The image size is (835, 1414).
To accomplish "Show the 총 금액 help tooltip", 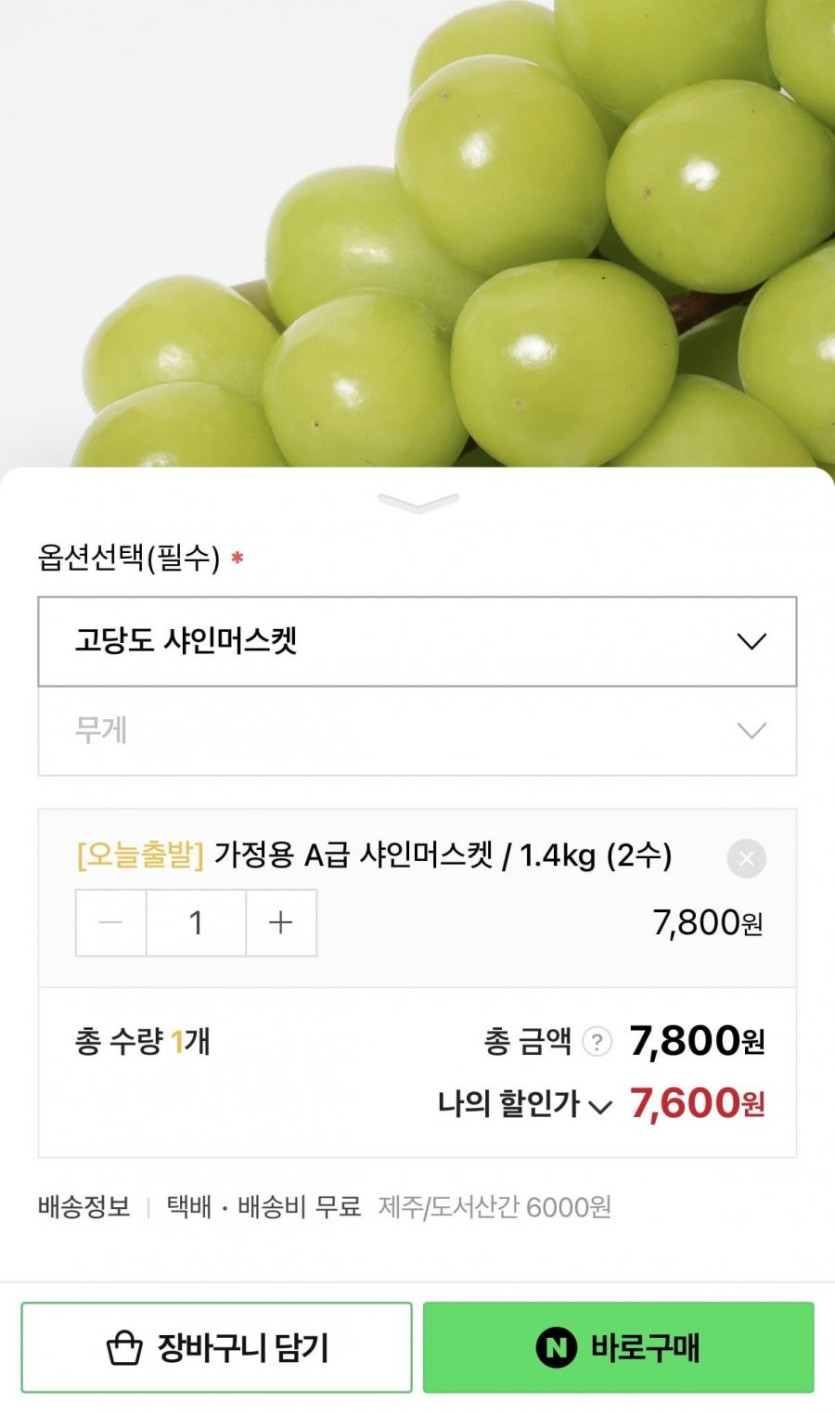I will (x=597, y=1043).
